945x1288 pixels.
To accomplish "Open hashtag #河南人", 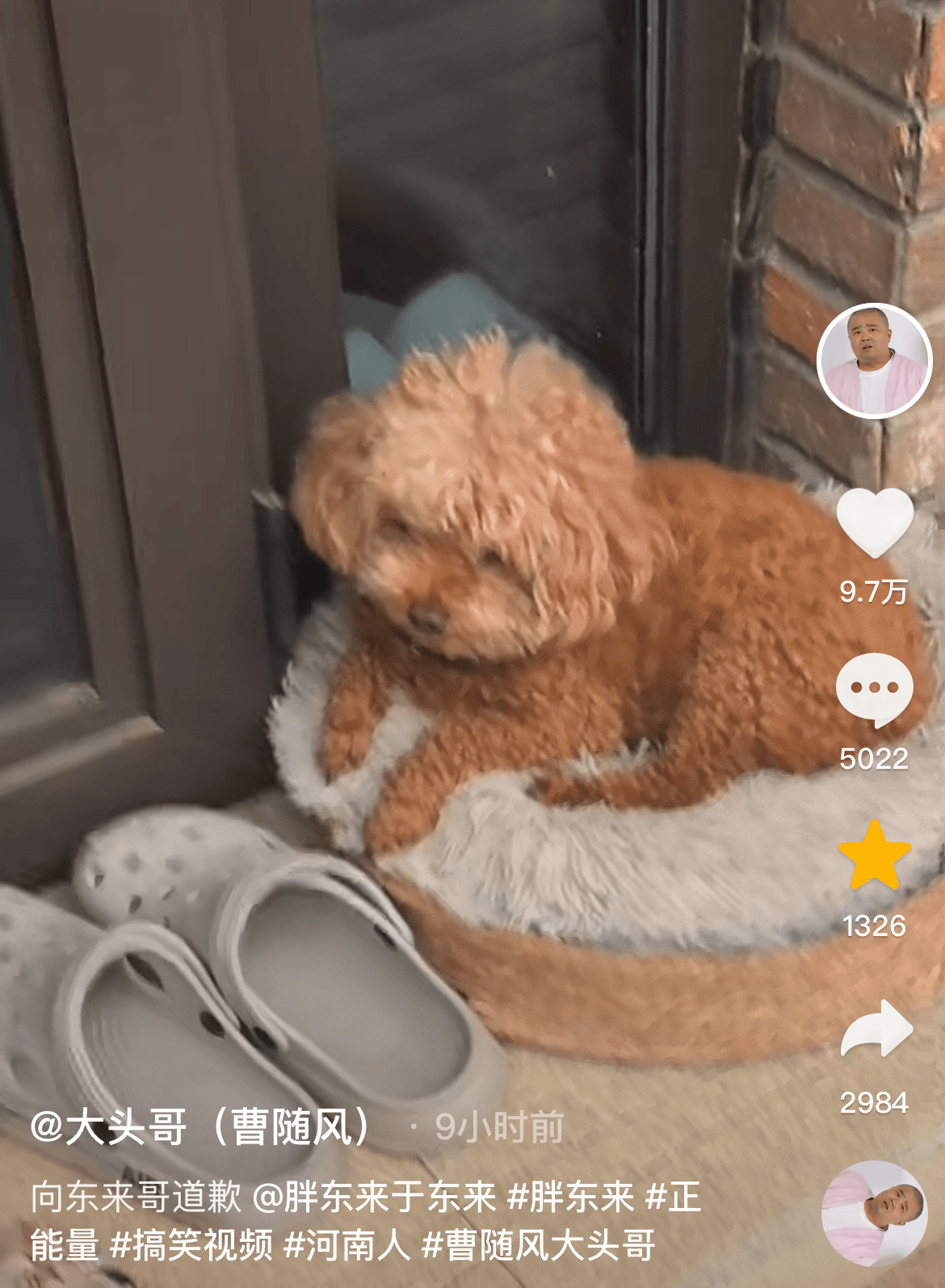I will tap(347, 1245).
